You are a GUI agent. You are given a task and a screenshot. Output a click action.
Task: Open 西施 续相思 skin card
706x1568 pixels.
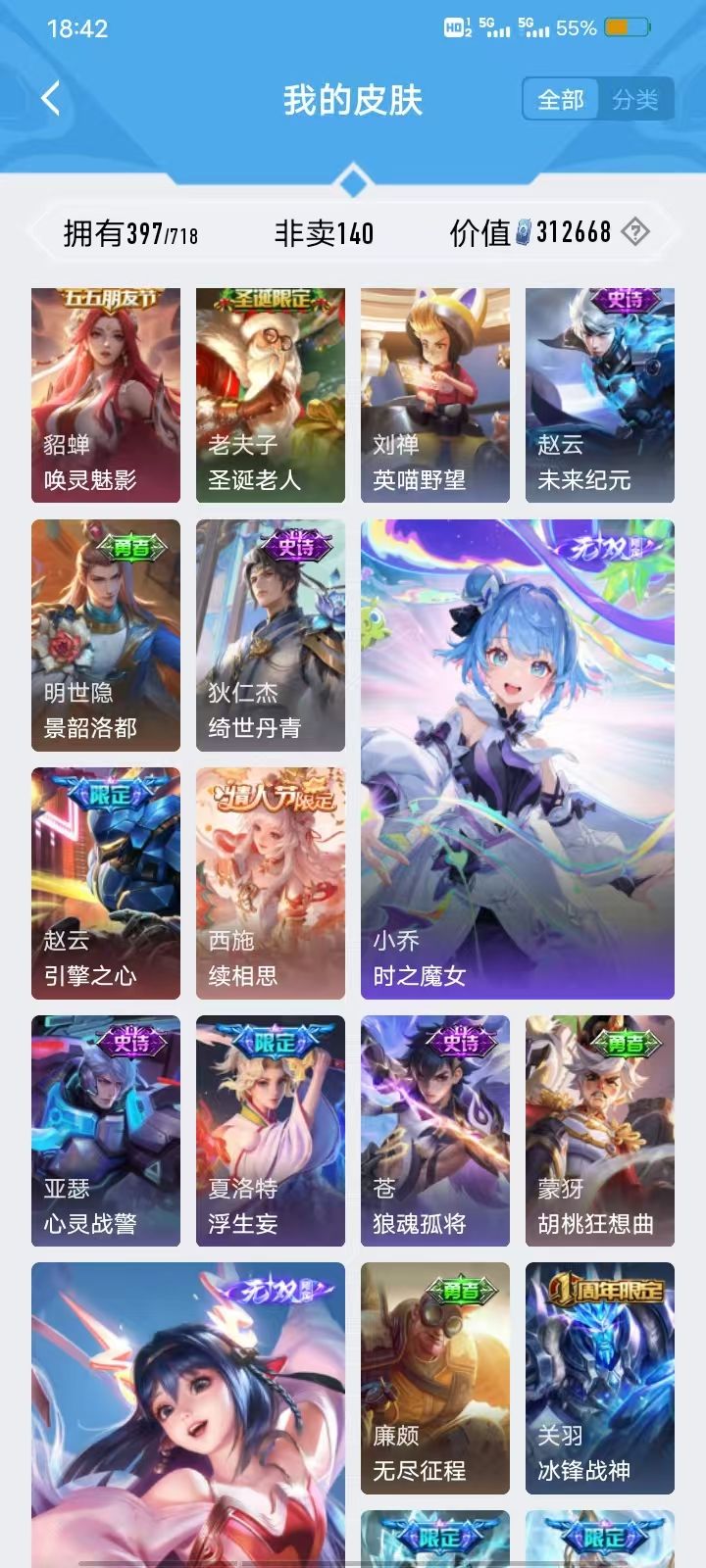pyautogui.click(x=271, y=883)
